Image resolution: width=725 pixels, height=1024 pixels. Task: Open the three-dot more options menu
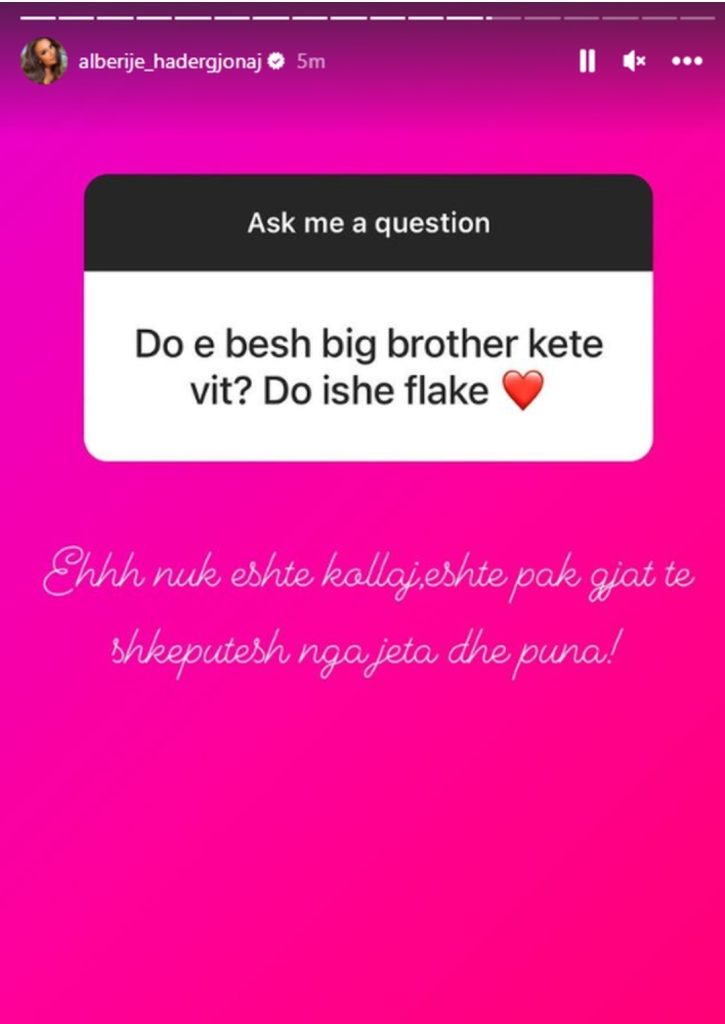[687, 61]
